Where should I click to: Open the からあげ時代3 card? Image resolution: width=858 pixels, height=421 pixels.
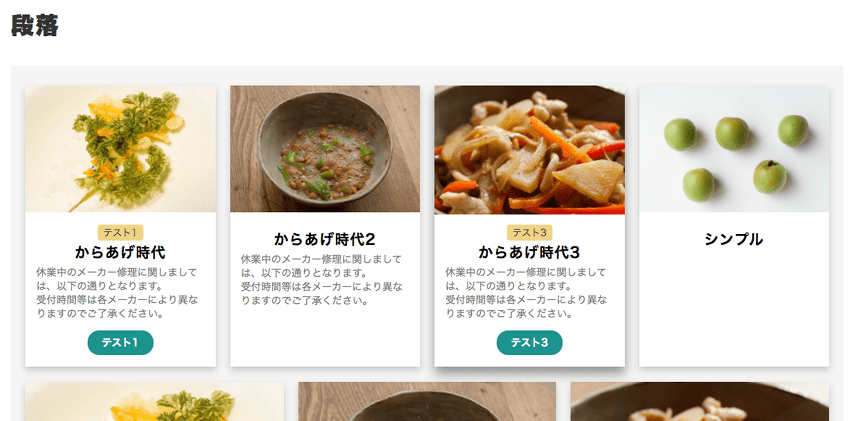529,252
